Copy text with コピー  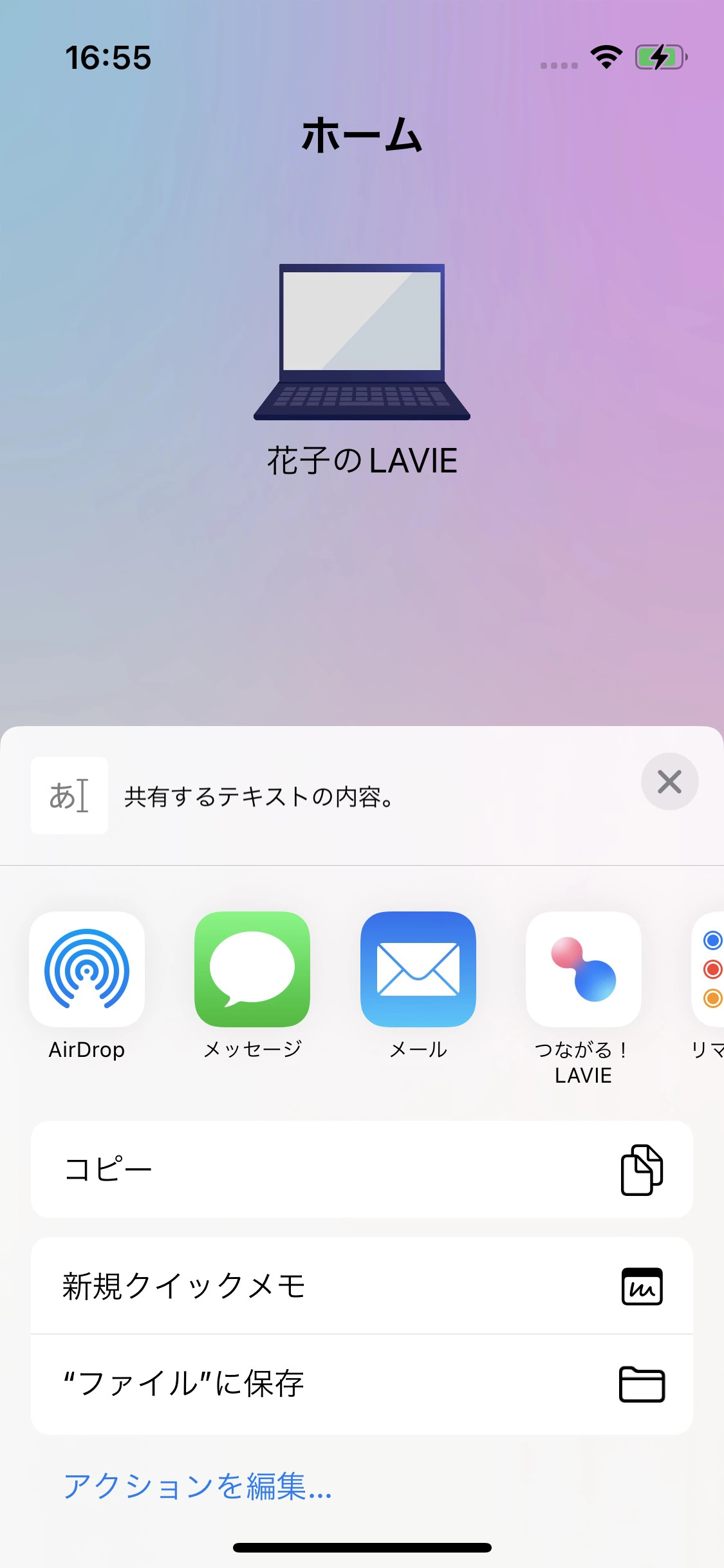(x=362, y=1169)
